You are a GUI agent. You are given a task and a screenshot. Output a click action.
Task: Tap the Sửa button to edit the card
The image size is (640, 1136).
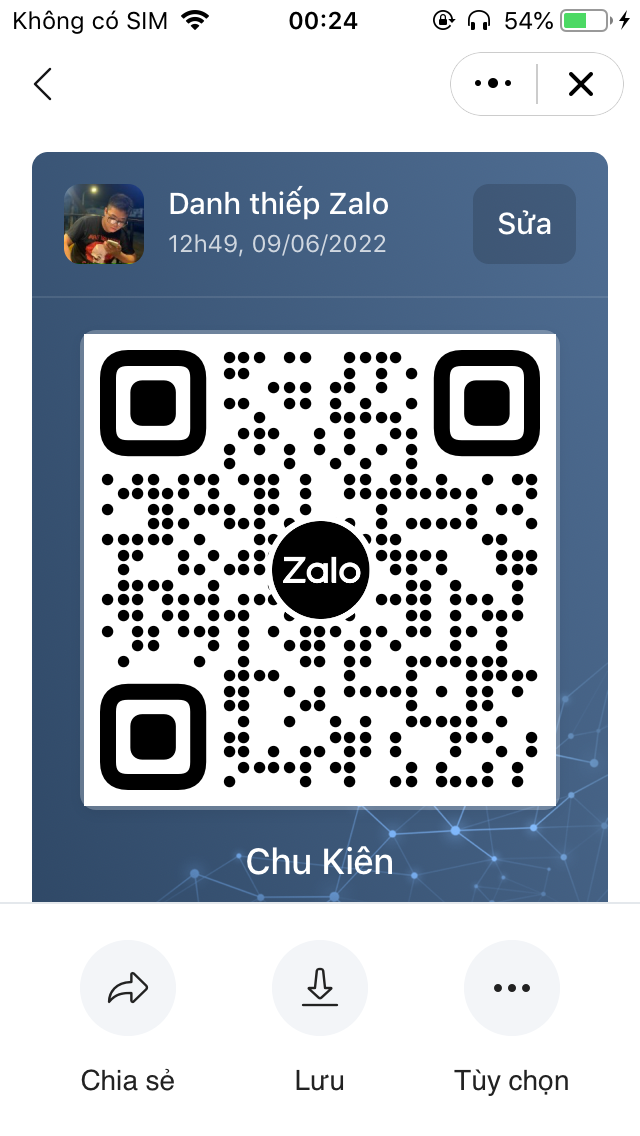point(524,223)
